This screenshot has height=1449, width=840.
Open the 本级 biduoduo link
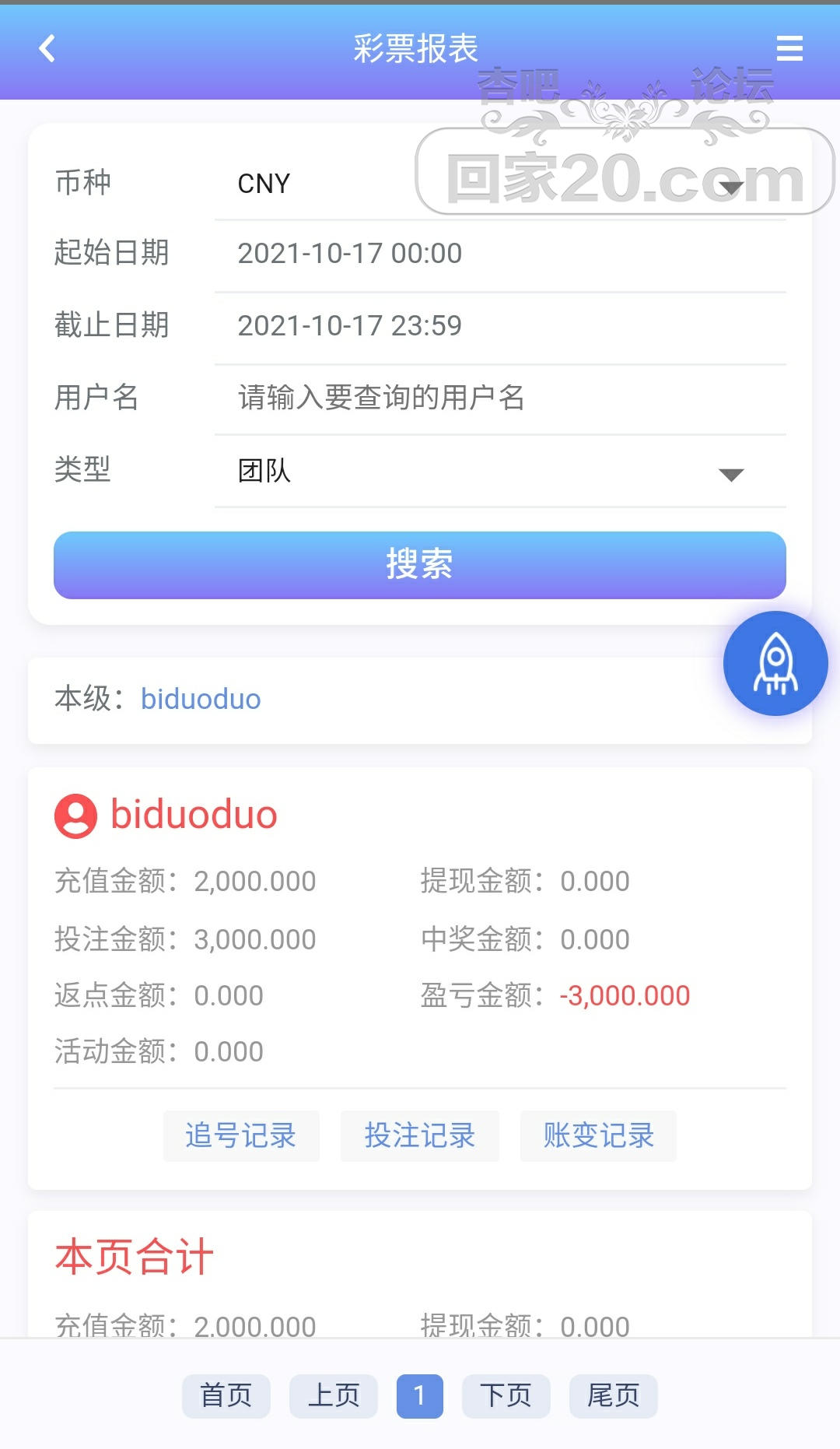201,700
